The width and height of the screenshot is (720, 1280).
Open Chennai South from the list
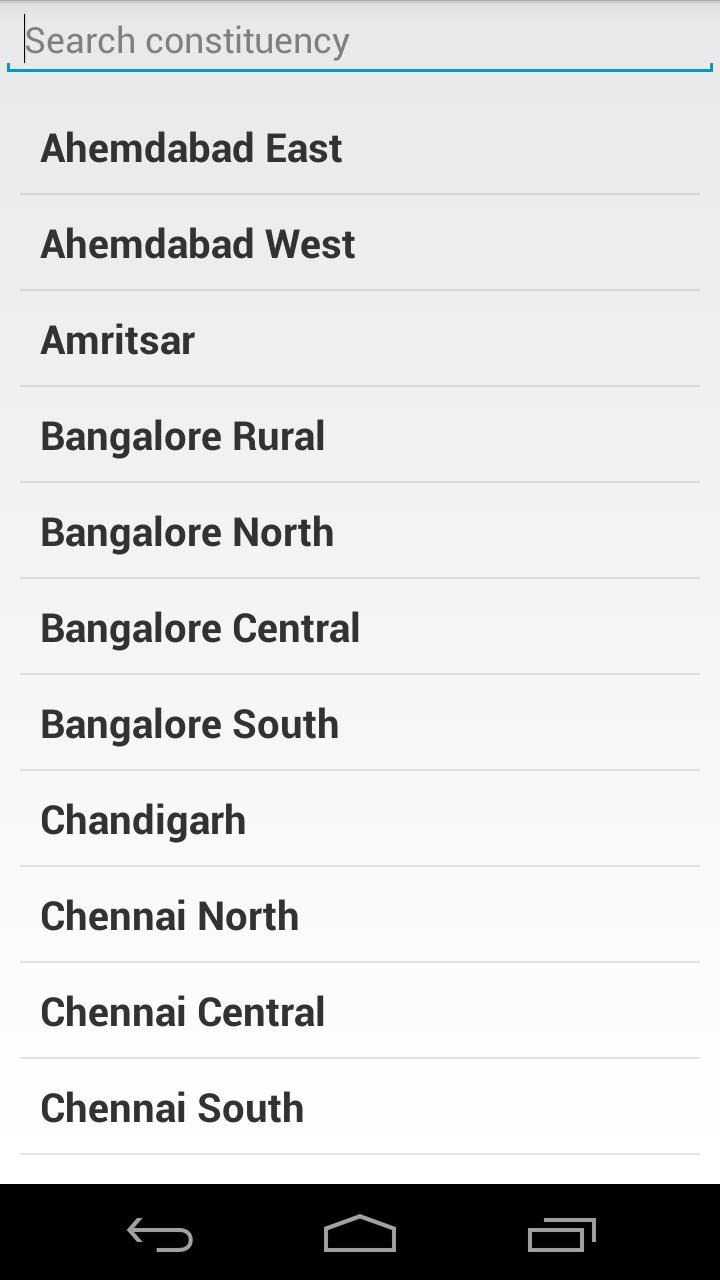tap(360, 1108)
